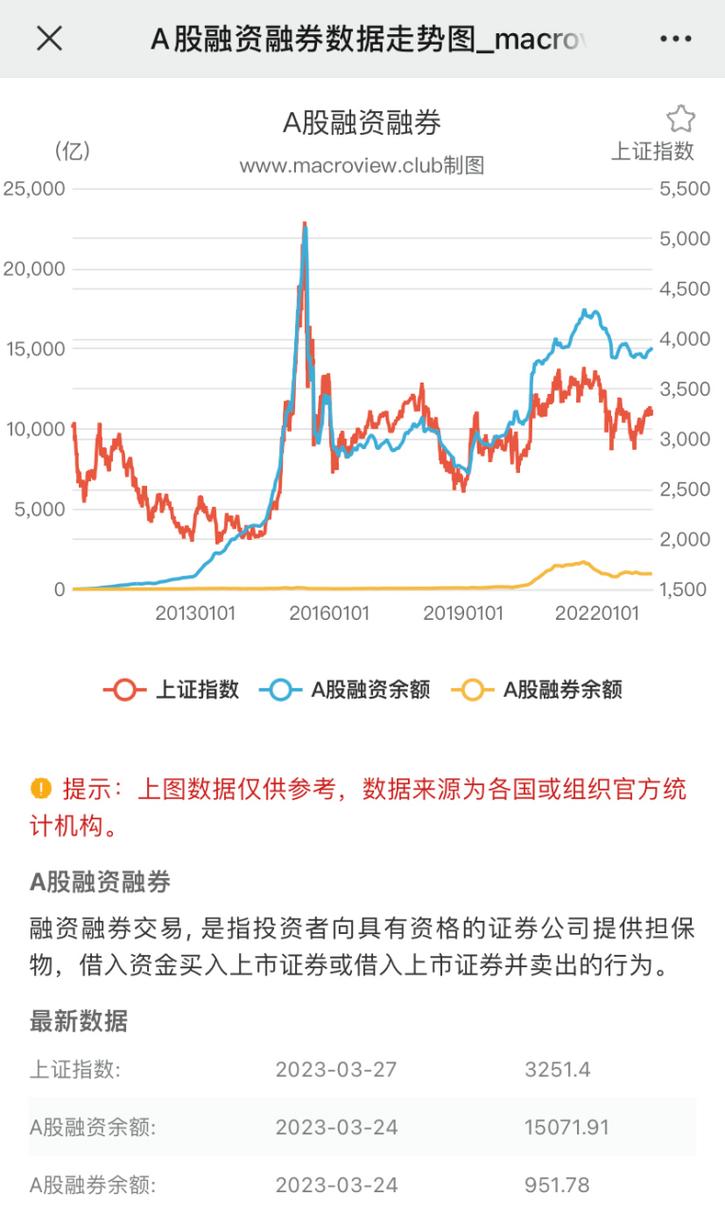Select the 20160101 axis label
Viewport: 725px width, 1215px height.
(x=329, y=610)
